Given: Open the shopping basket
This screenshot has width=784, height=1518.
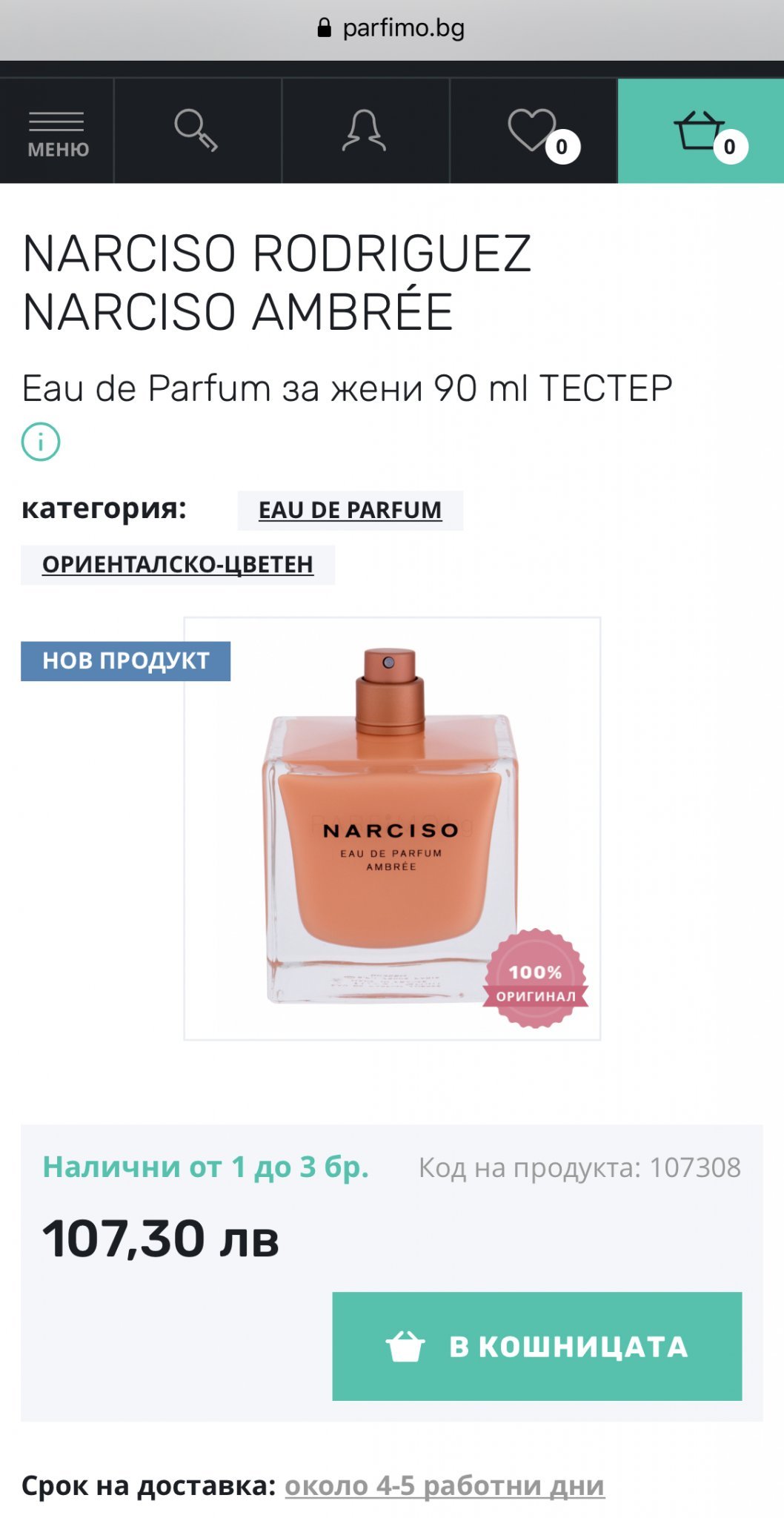Looking at the screenshot, I should point(700,131).
